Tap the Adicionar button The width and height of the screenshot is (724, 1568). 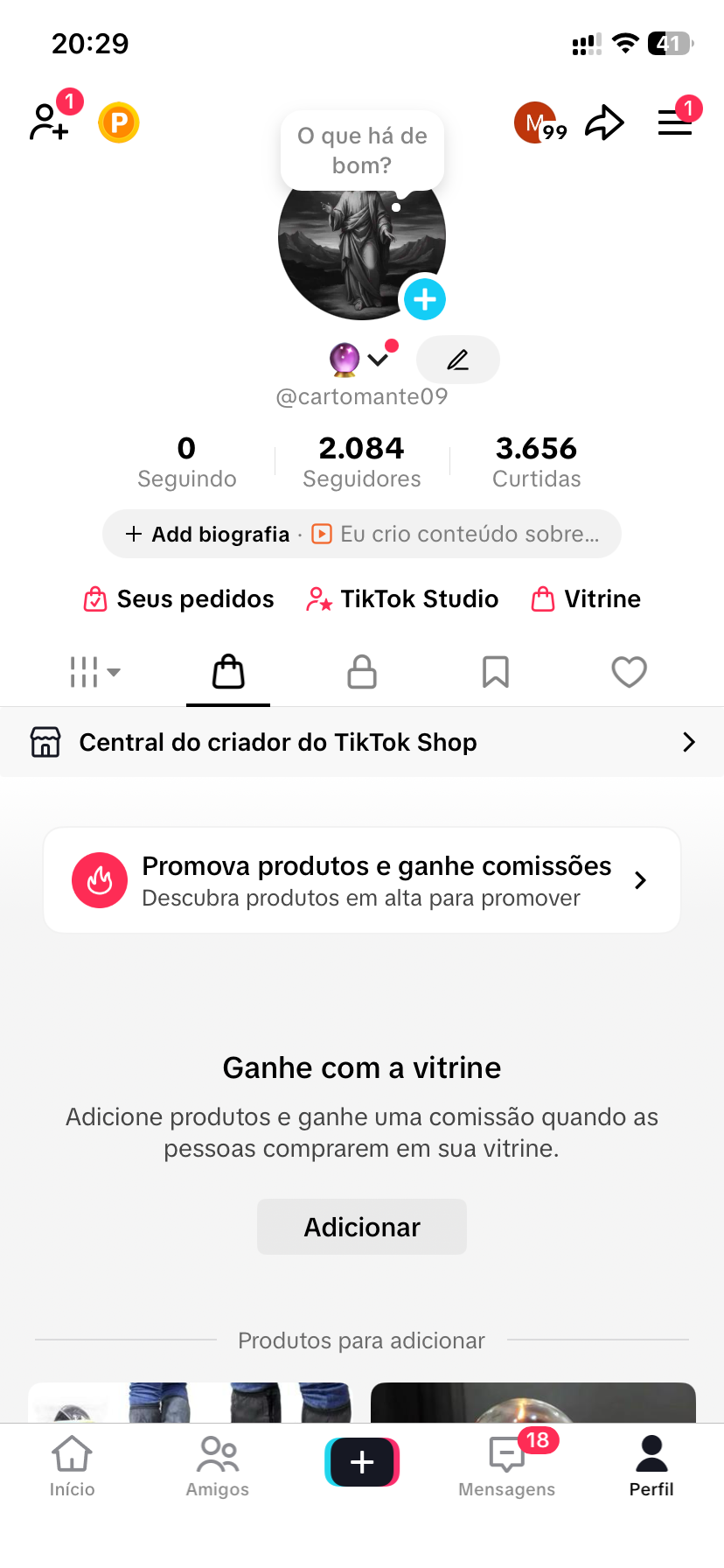(362, 1227)
